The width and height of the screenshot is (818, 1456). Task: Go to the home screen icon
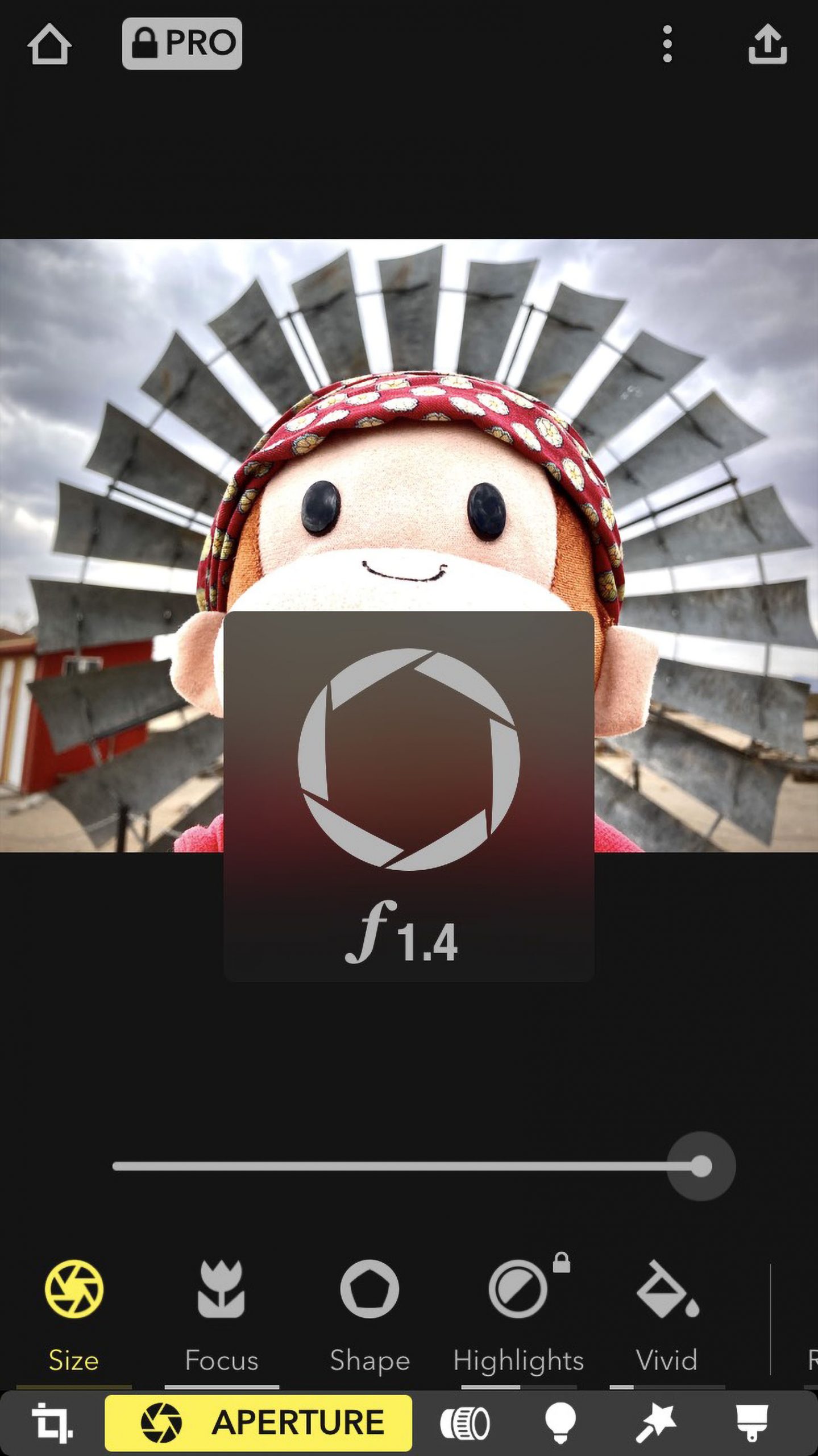49,44
